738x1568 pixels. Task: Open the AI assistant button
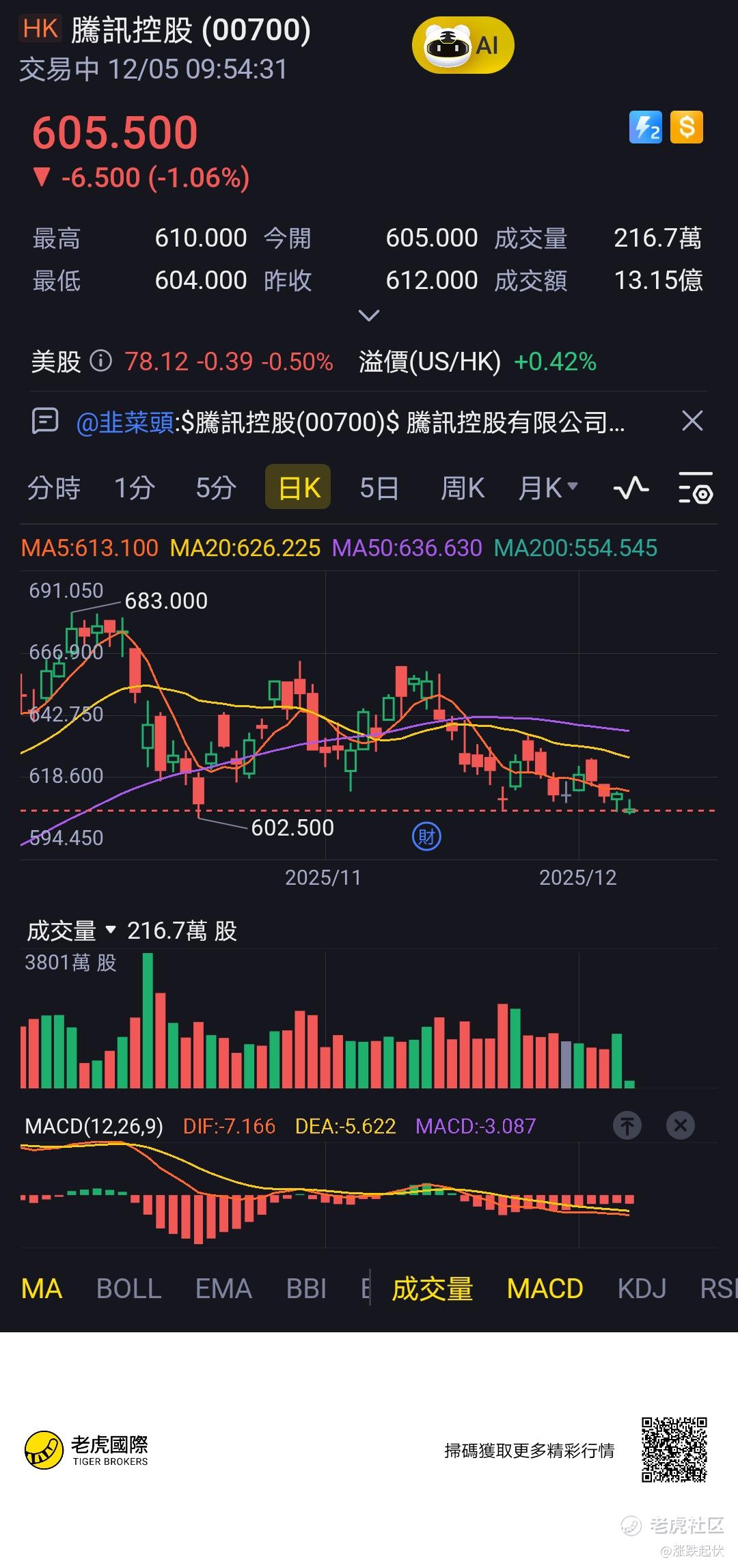463,45
